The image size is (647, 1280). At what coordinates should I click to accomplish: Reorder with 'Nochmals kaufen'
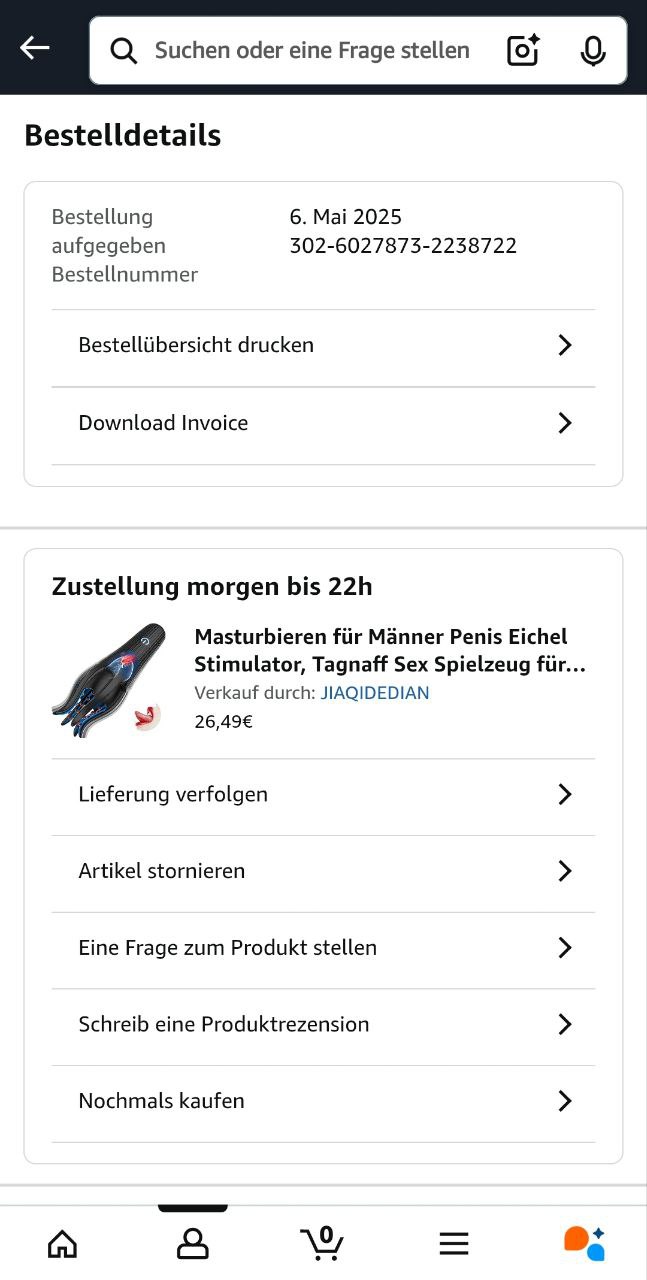click(323, 1101)
